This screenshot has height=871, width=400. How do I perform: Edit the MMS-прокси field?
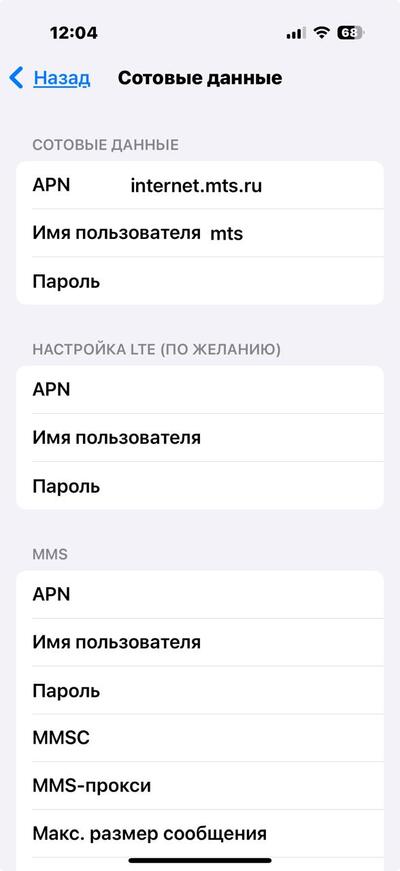click(x=200, y=785)
